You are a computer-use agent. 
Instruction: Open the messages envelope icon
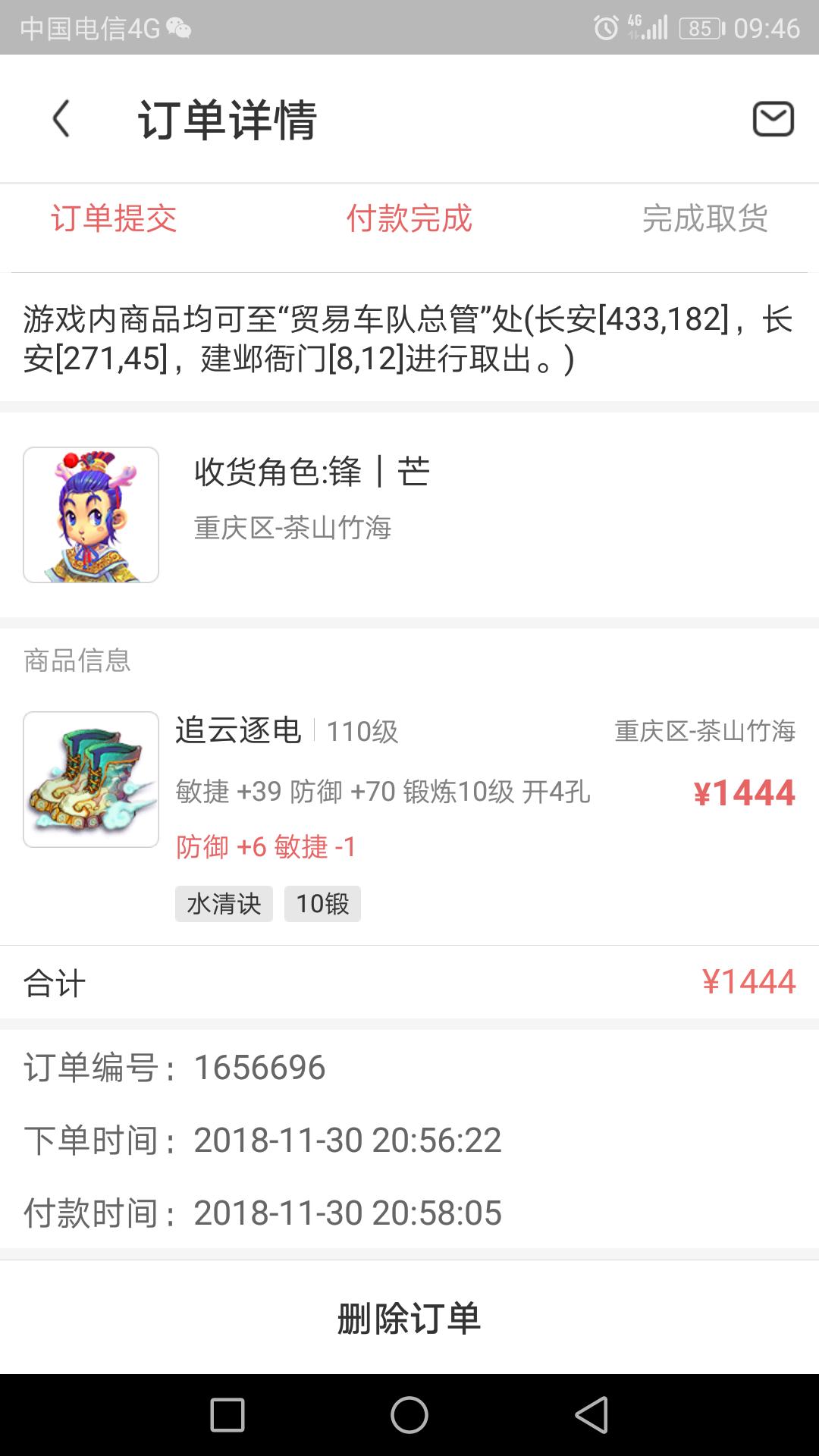coord(773,119)
